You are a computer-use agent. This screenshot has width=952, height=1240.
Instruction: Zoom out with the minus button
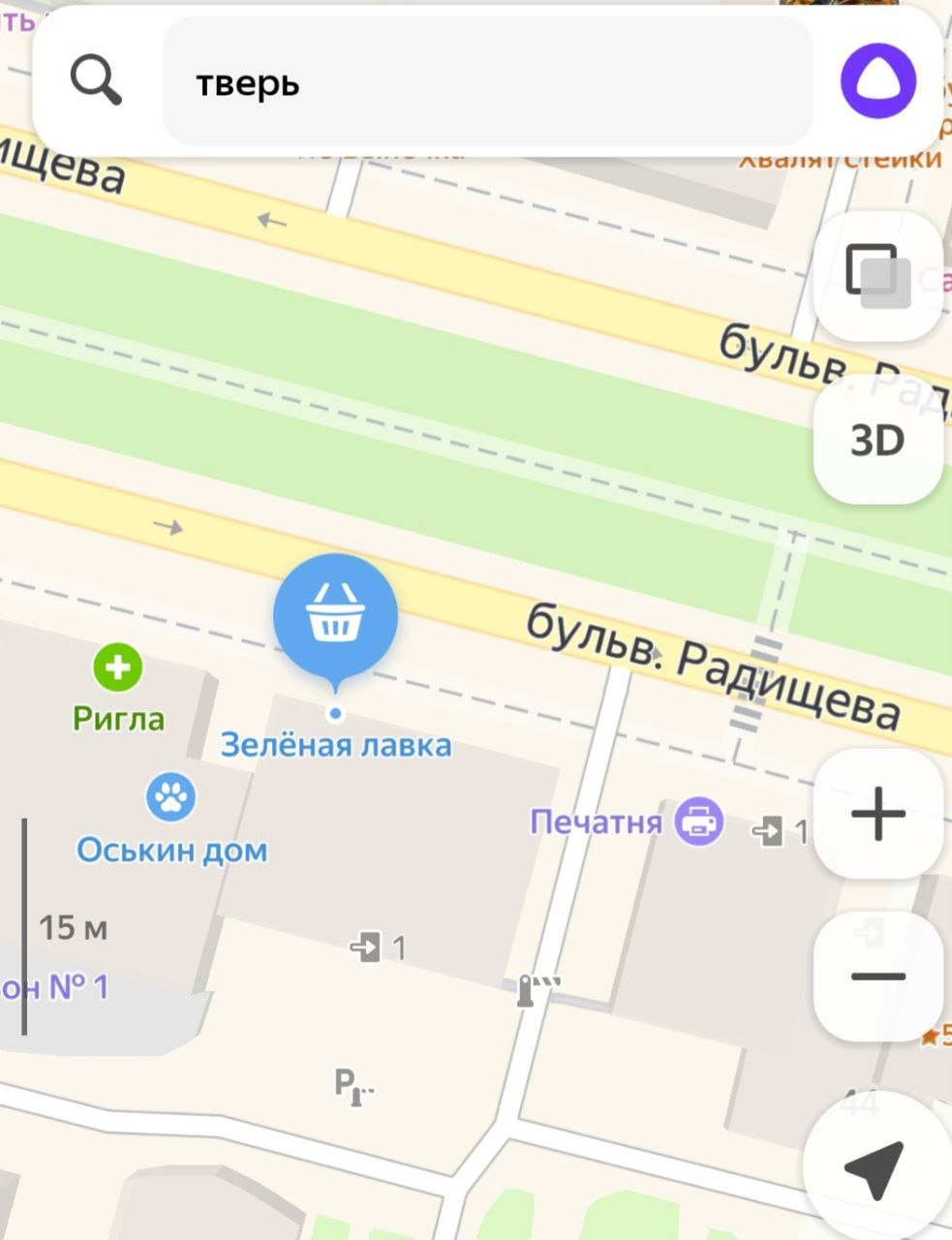click(x=877, y=976)
